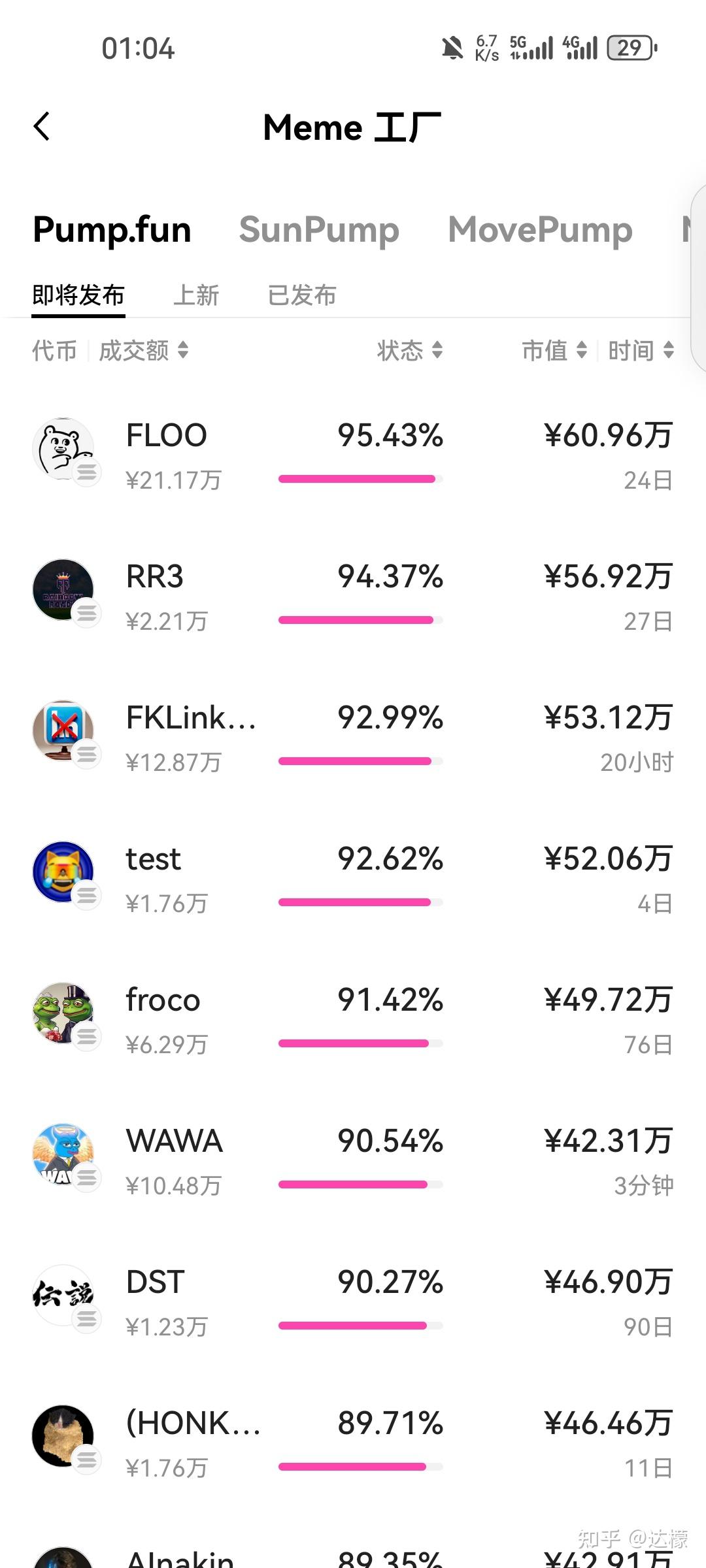The image size is (706, 1568).
Task: View the froco token details
Action: click(x=353, y=1021)
